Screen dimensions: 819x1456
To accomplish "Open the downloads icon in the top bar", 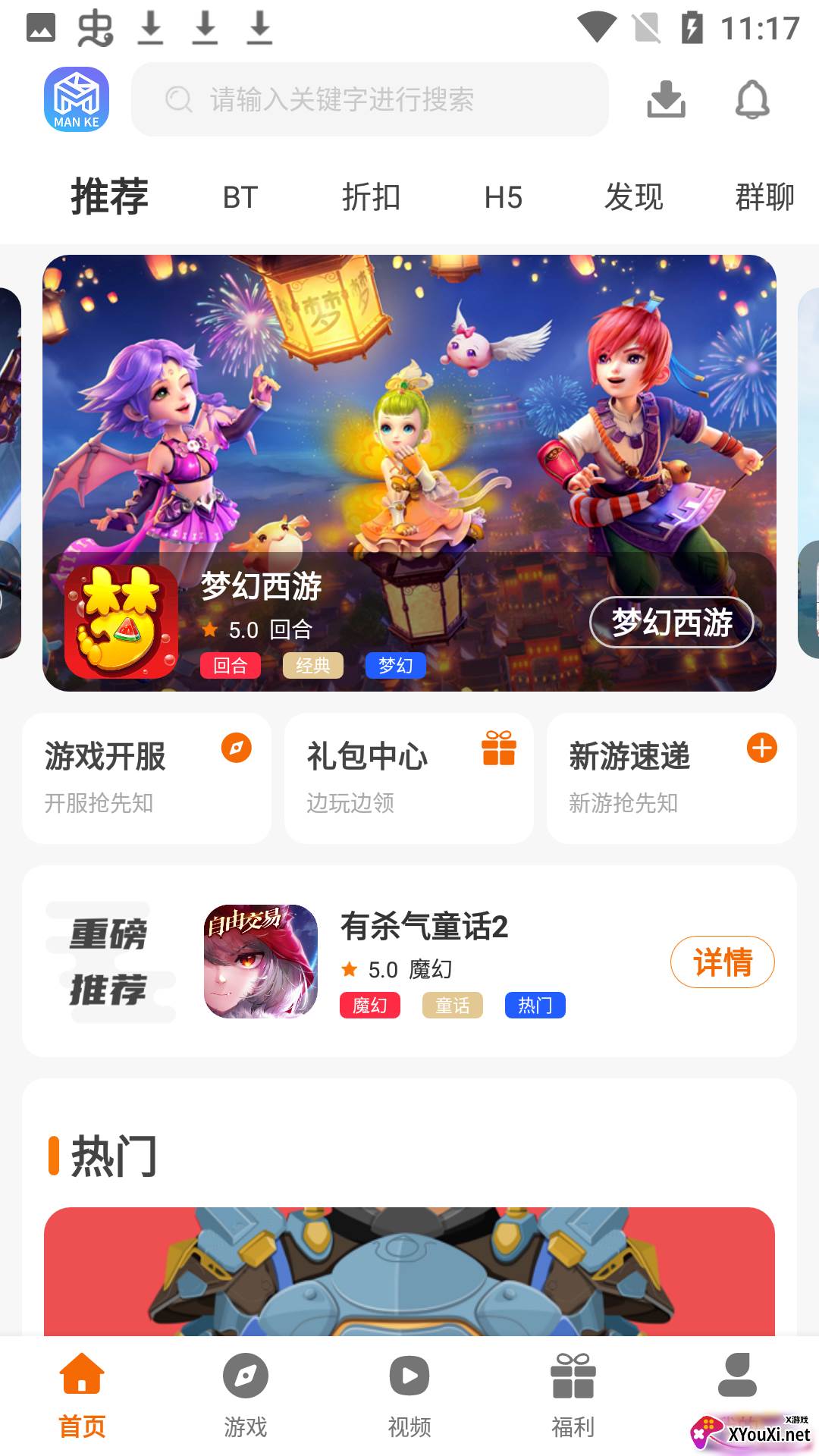I will tap(666, 99).
